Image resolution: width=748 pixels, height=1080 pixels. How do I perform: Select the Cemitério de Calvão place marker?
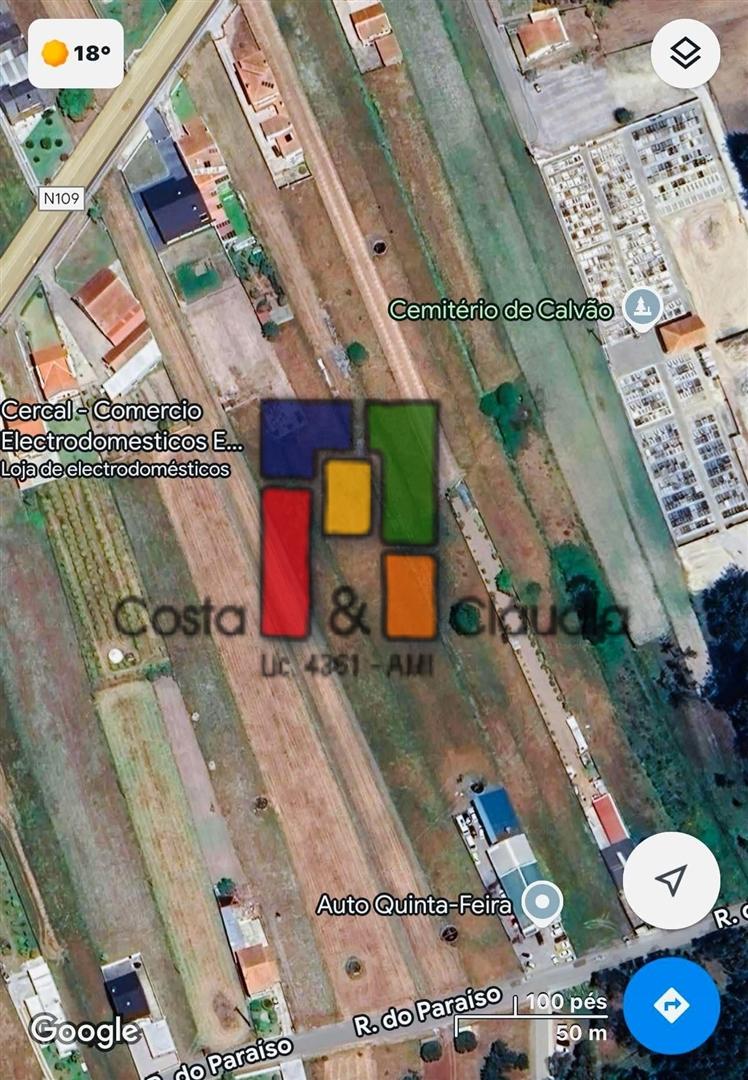tap(642, 306)
